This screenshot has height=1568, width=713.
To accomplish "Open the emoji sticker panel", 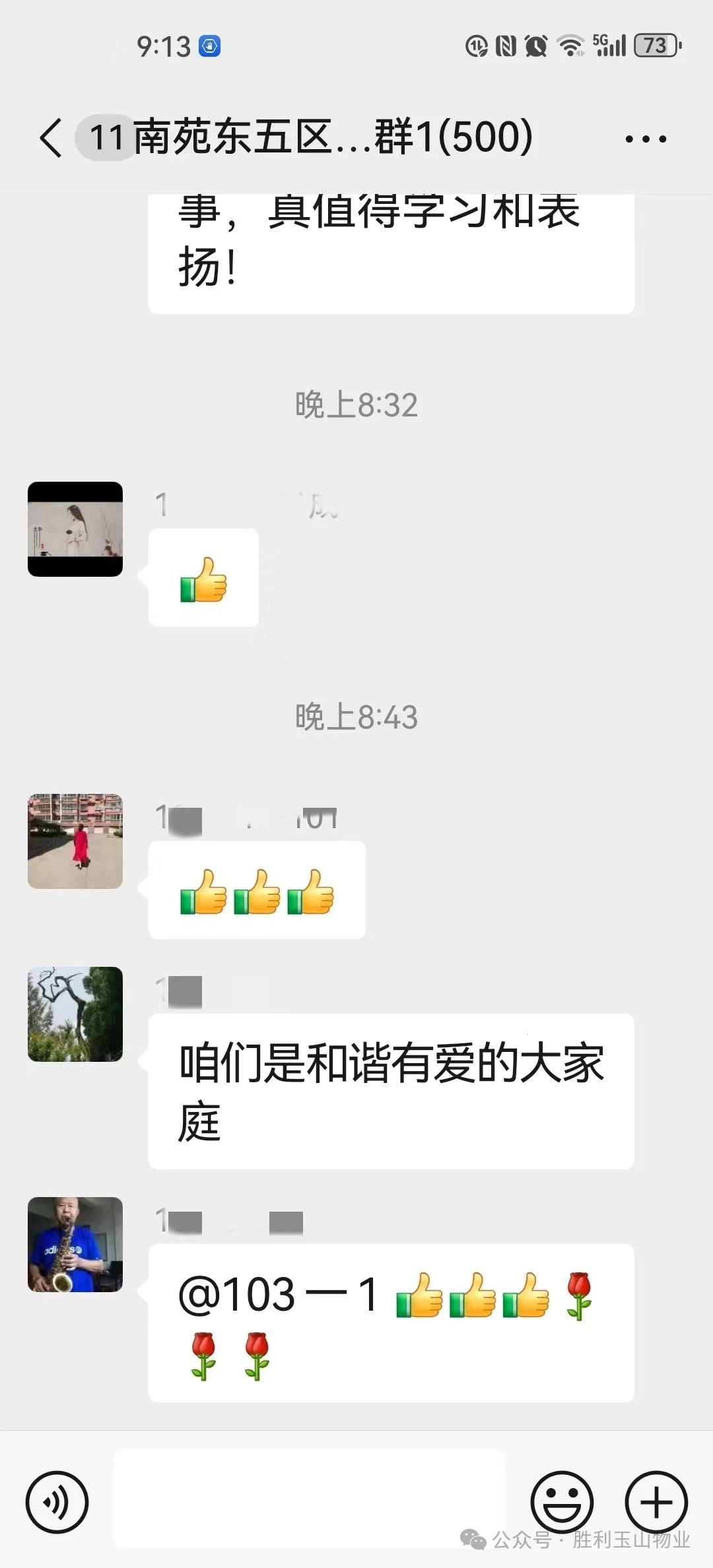I will (562, 1501).
